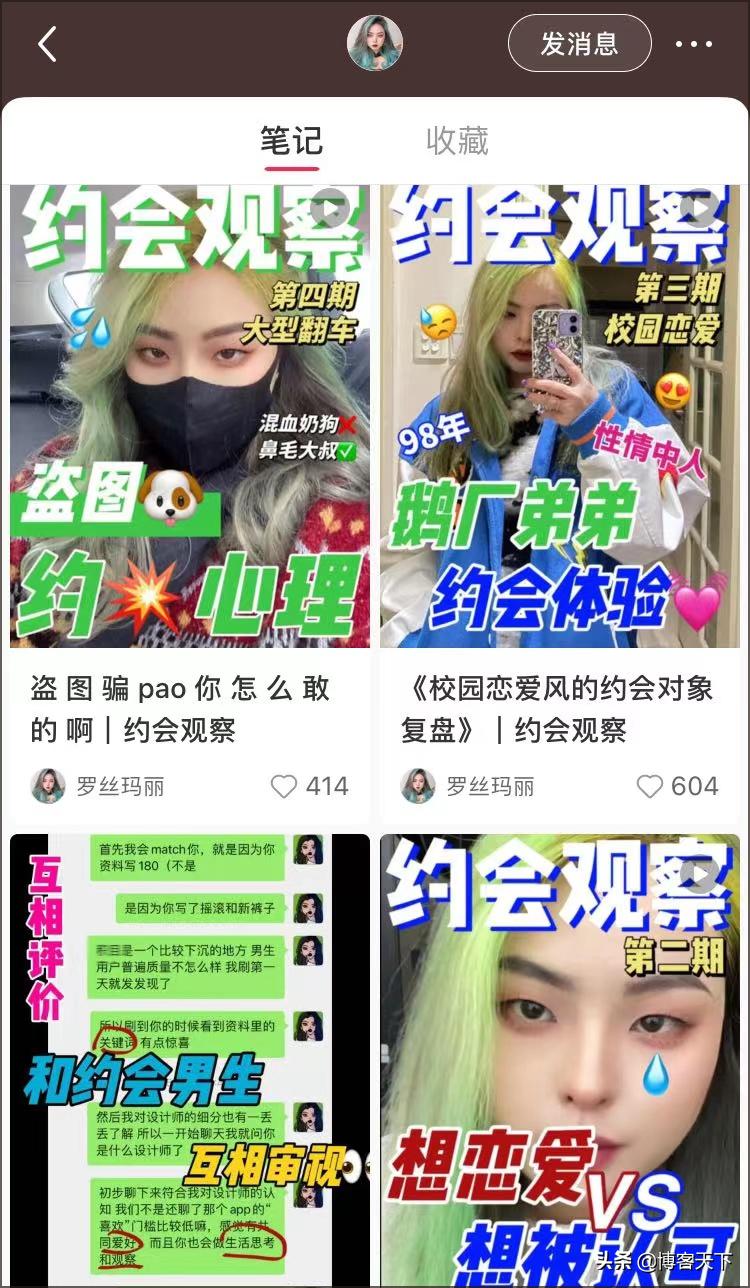Tap the play icon on the 第四期 video
750x1288 pixels.
click(330, 207)
